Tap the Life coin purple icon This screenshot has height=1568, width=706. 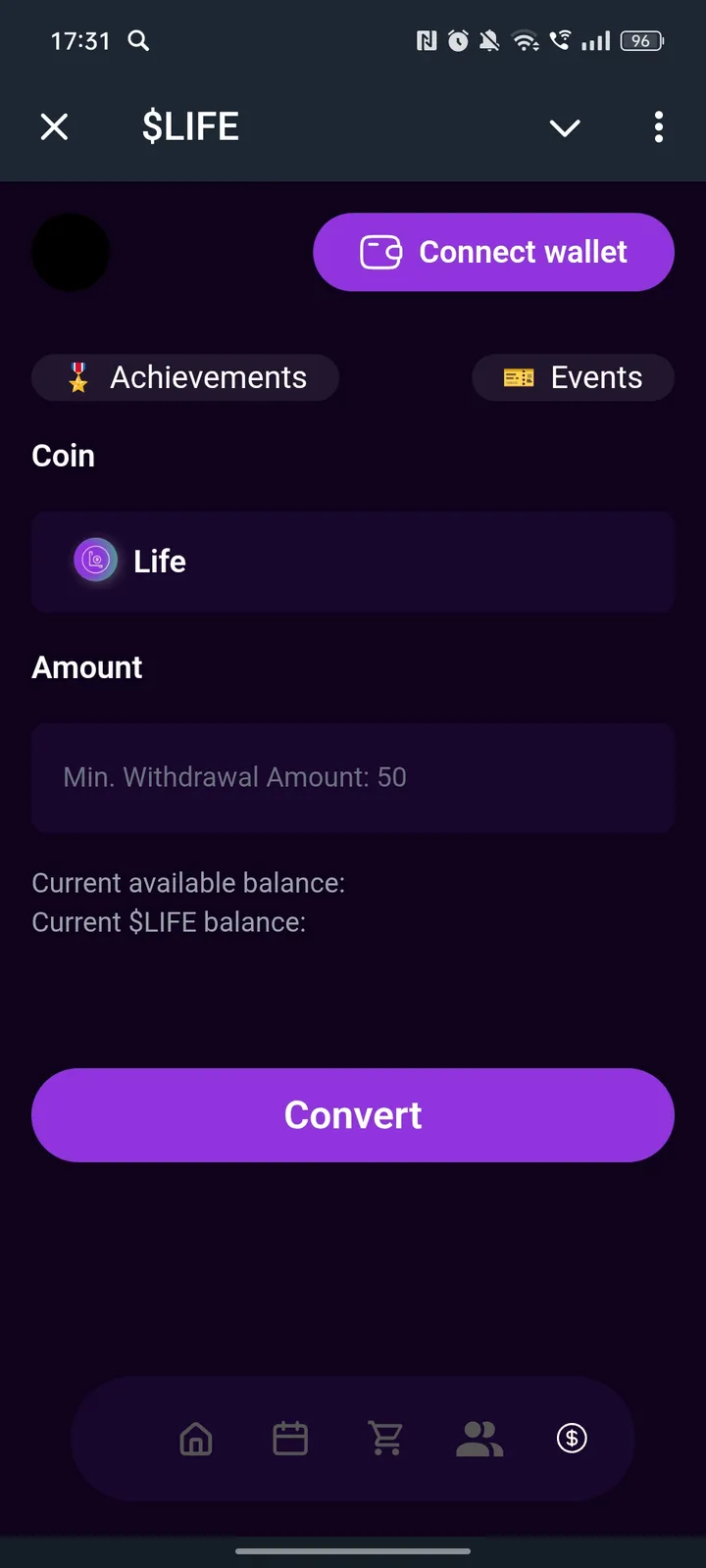[95, 561]
